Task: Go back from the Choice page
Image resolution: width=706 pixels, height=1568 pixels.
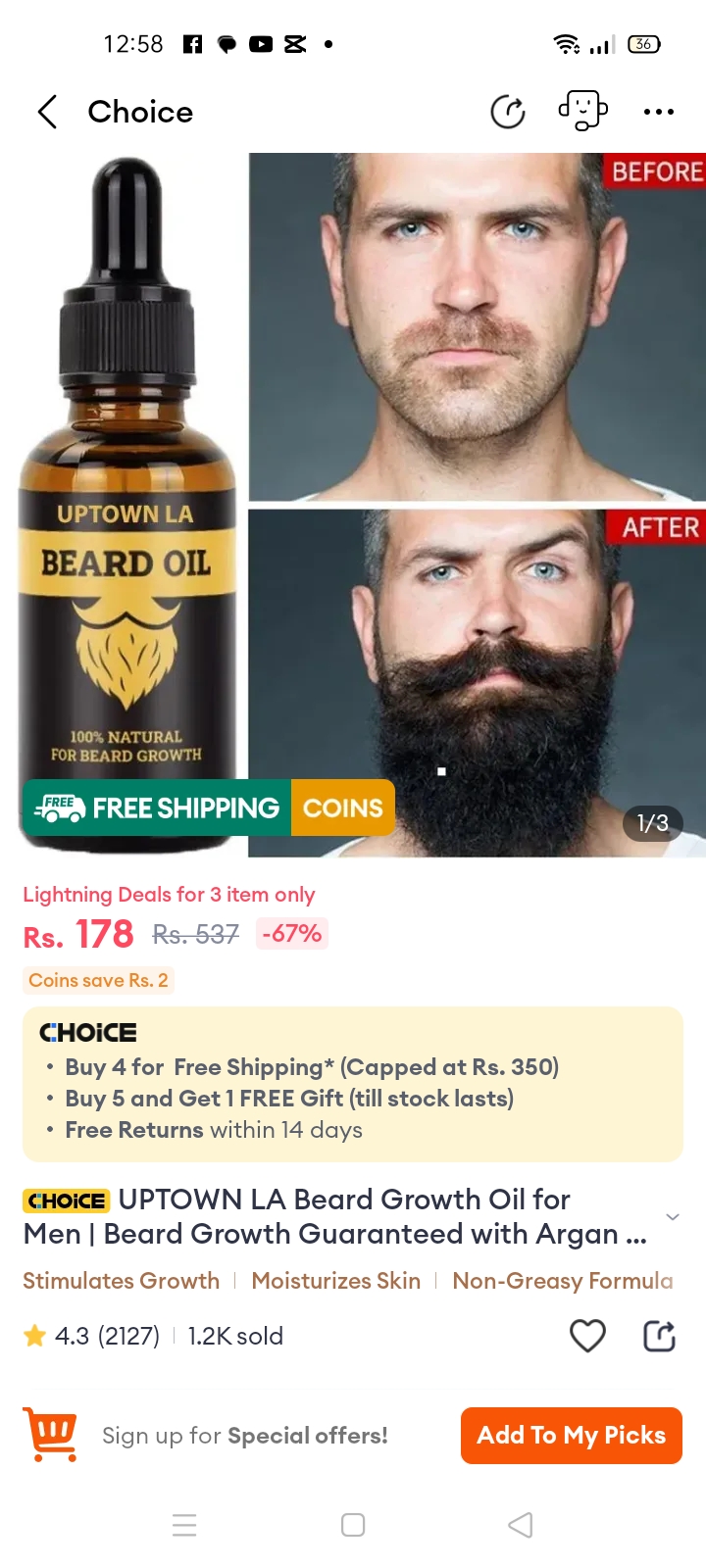Action: click(47, 112)
